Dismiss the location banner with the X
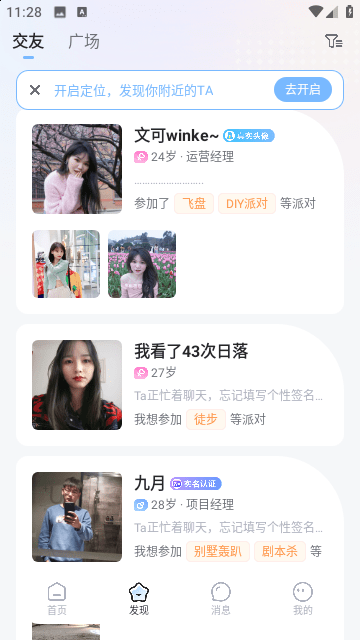This screenshot has height=640, width=360. (35, 90)
